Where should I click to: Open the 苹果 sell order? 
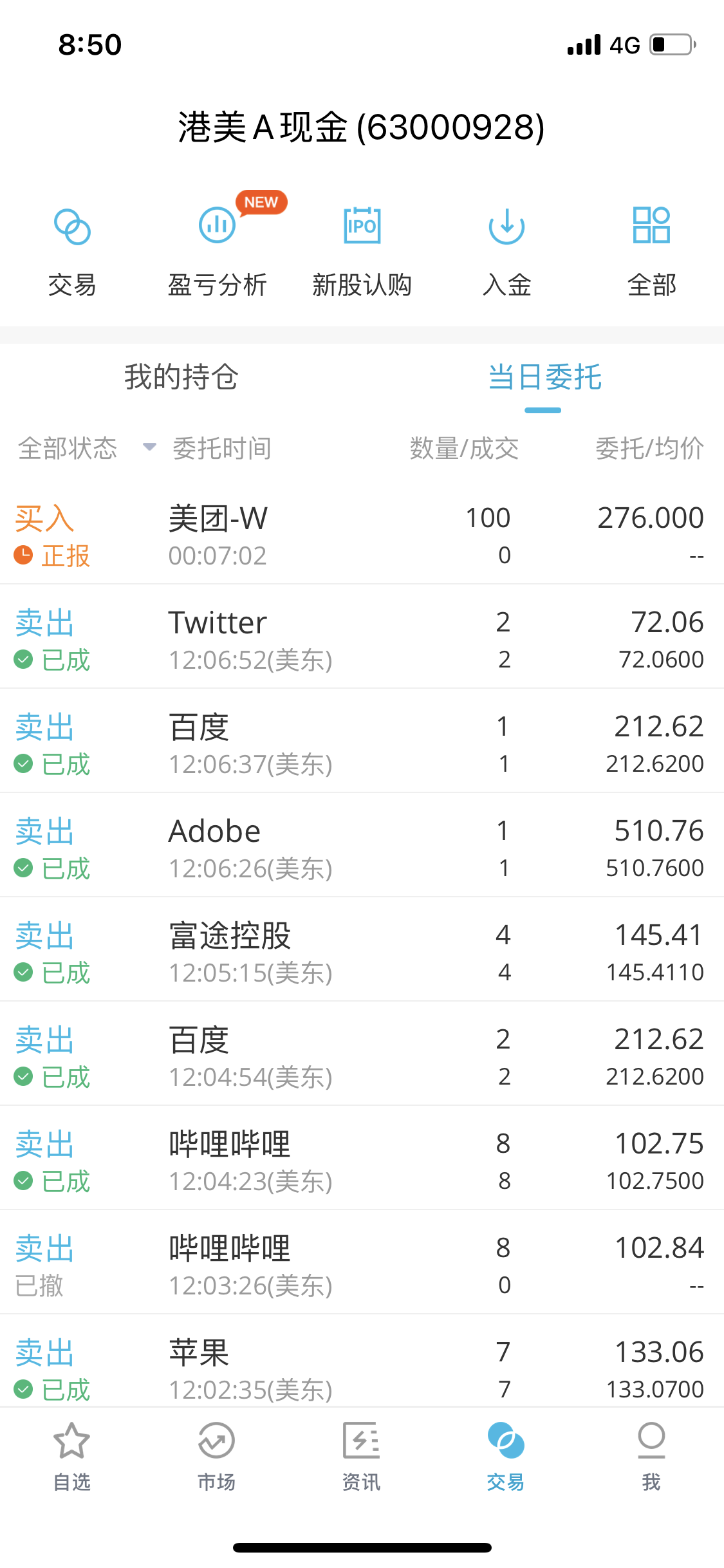(362, 1361)
